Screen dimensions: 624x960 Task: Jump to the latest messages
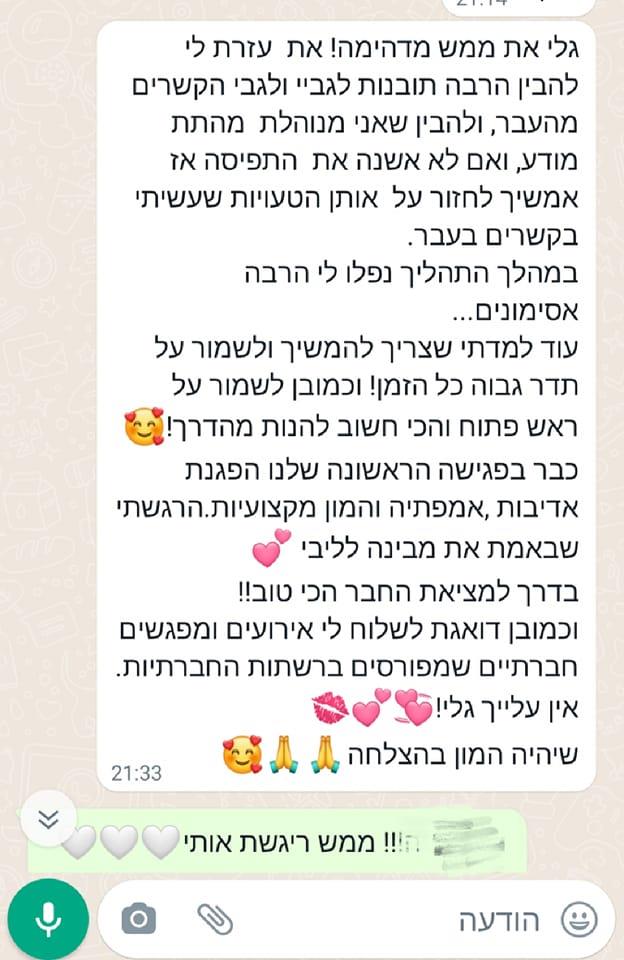click(x=47, y=819)
